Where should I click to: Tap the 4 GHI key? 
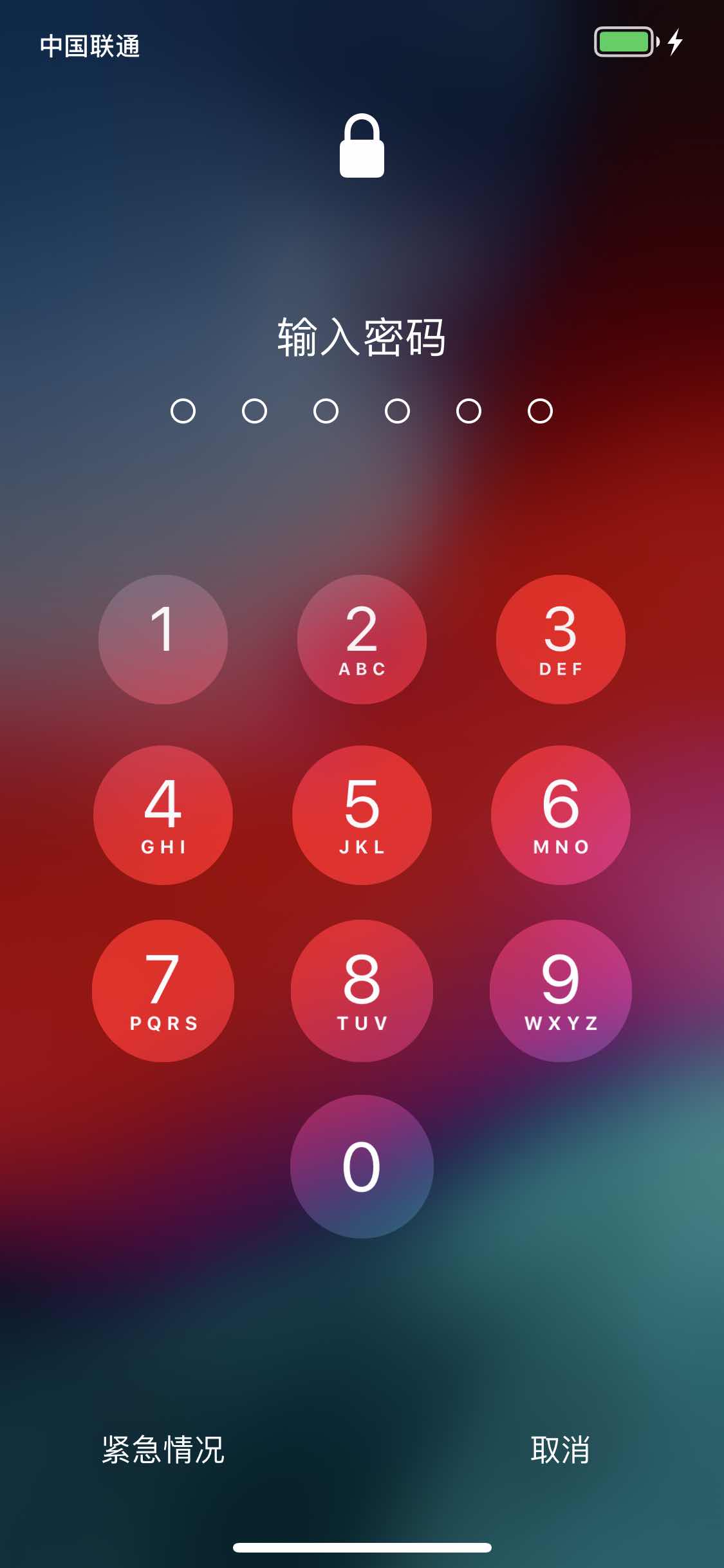point(163,815)
